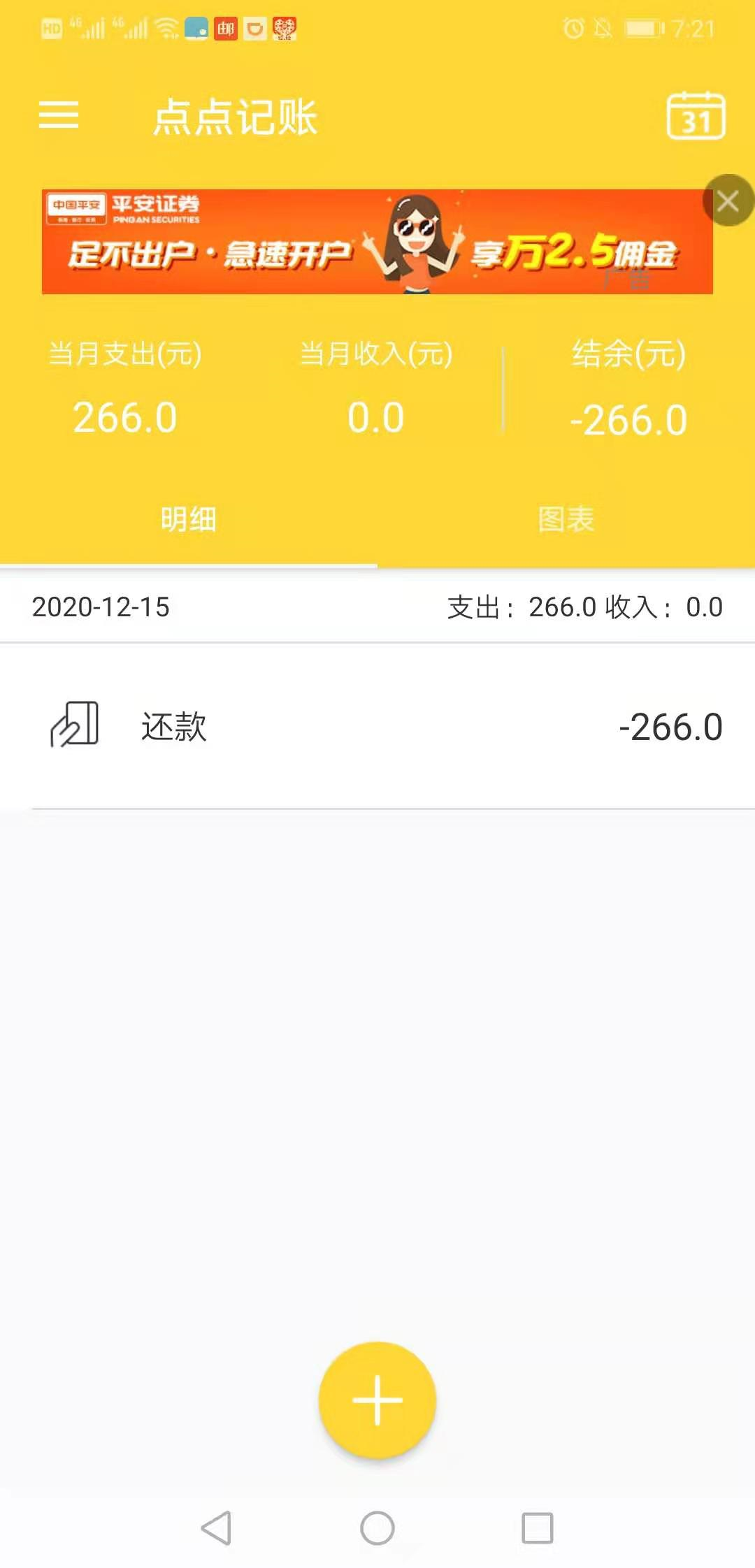
Task: Open the side navigation drawer
Action: click(x=59, y=115)
